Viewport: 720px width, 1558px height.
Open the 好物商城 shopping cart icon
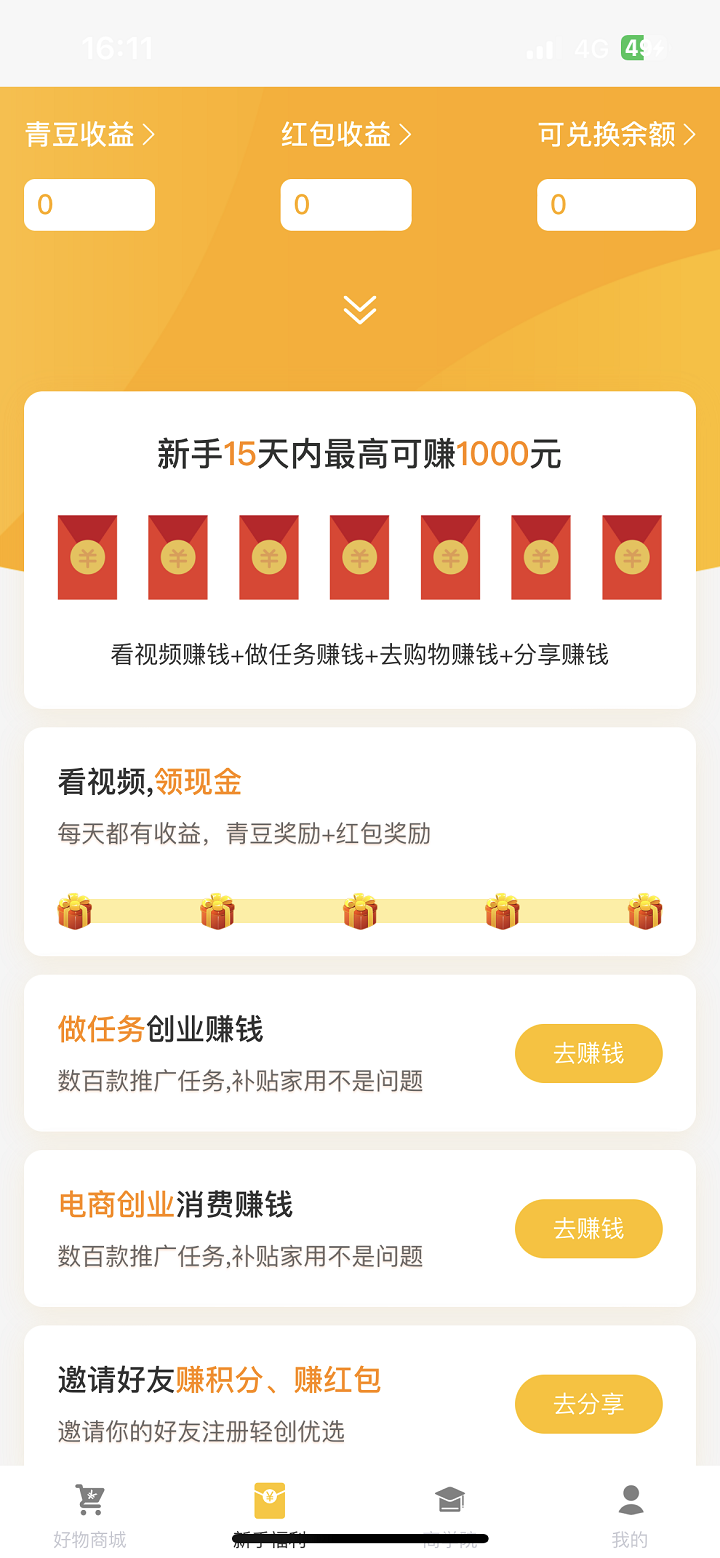[90, 1498]
